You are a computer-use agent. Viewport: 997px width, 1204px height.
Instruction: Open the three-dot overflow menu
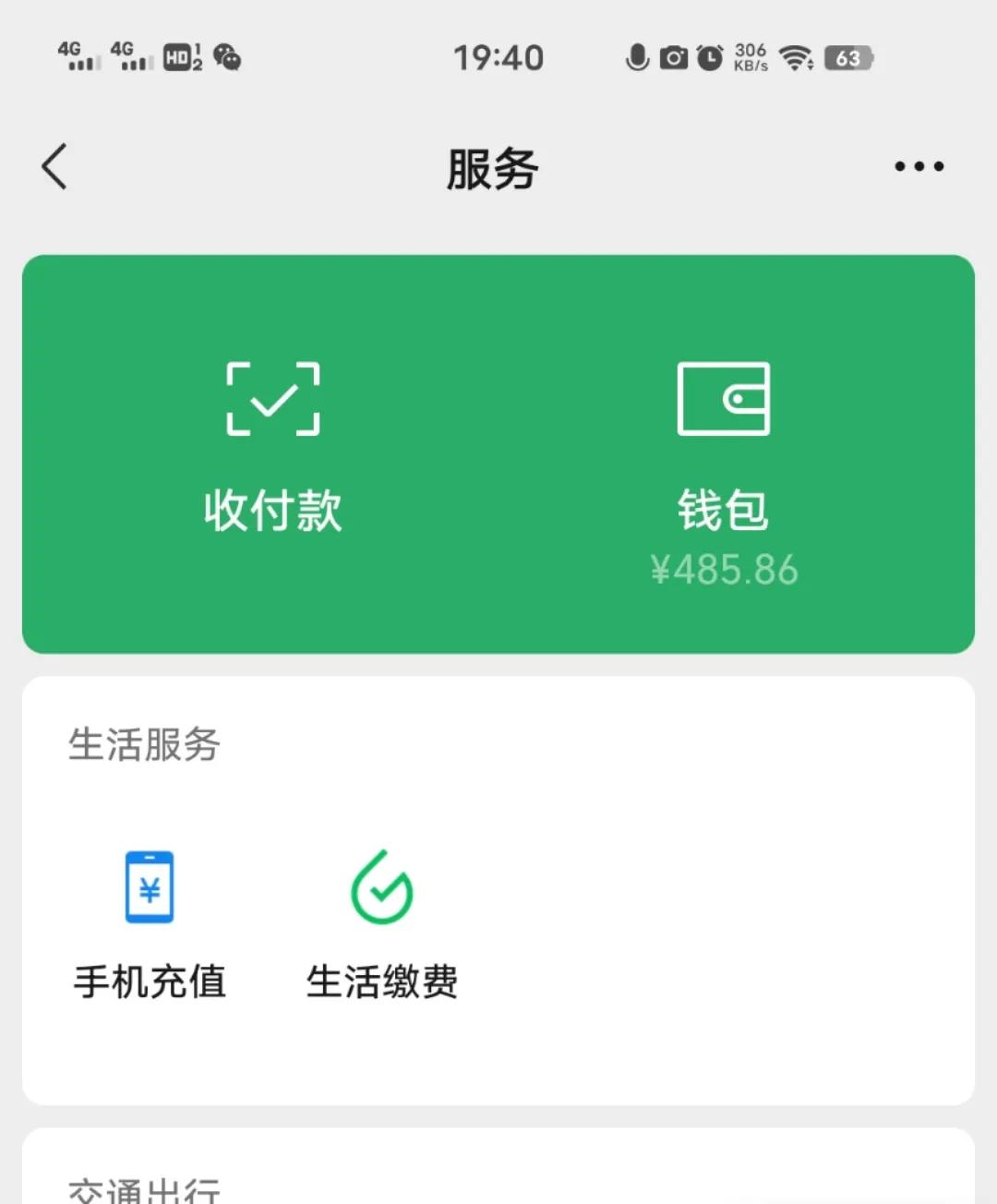pyautogui.click(x=919, y=166)
